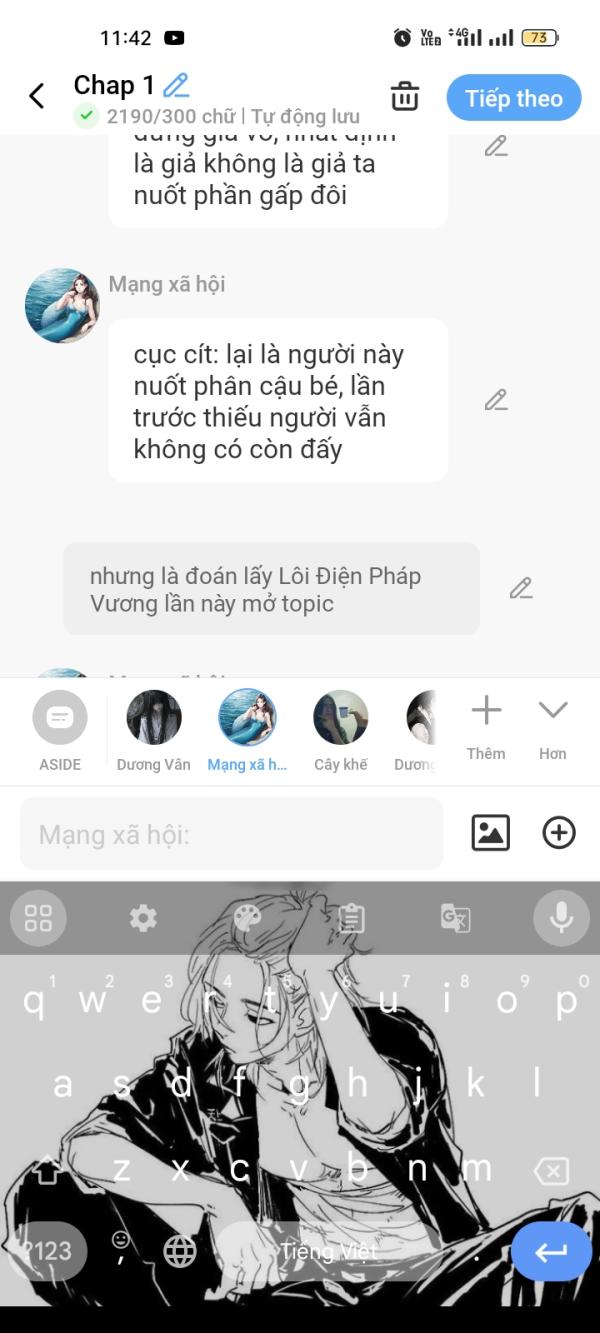Image resolution: width=600 pixels, height=1333 pixels.
Task: Add a new character with Thêm
Action: coord(486,726)
